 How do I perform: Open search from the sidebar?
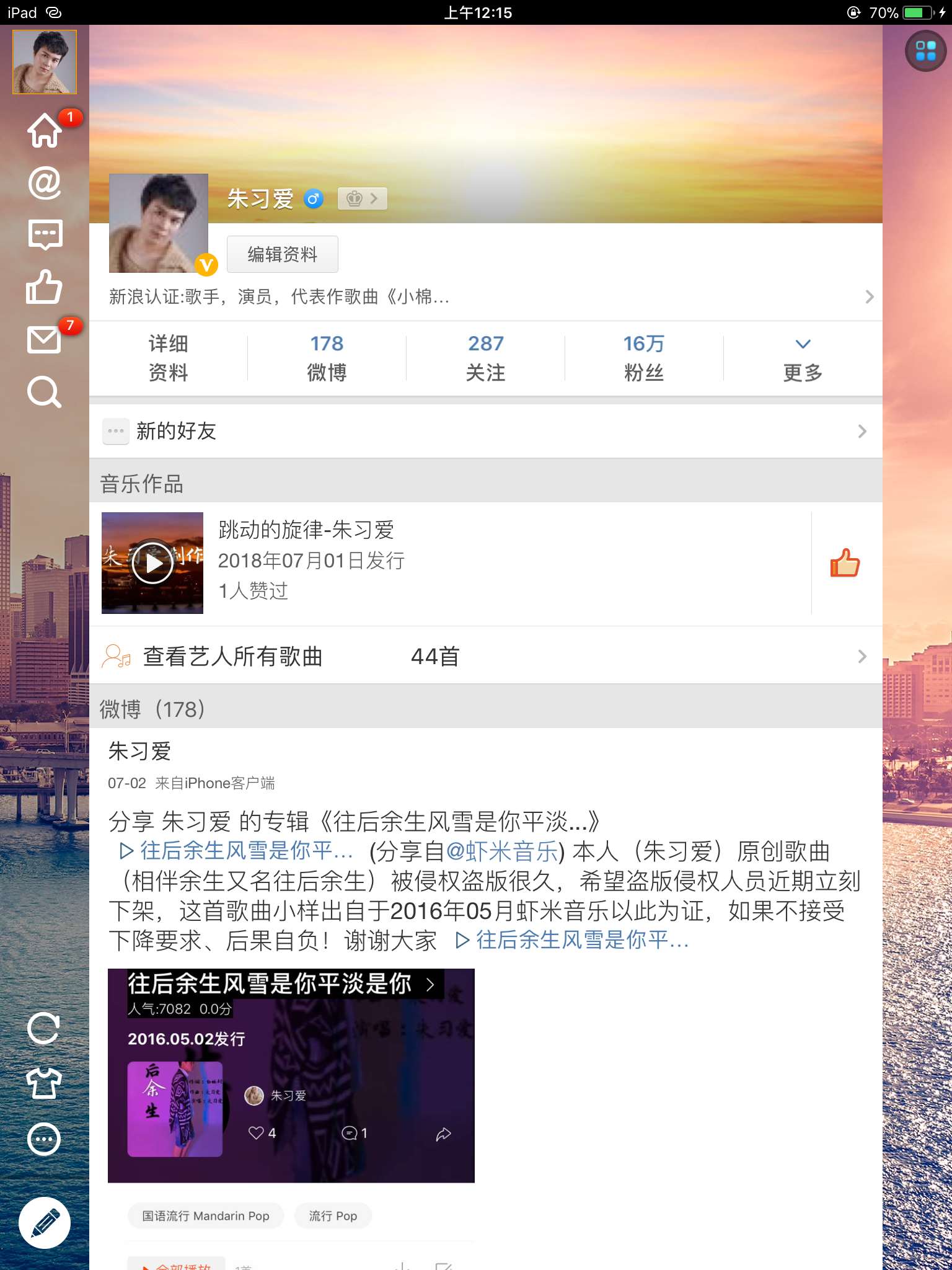(45, 392)
